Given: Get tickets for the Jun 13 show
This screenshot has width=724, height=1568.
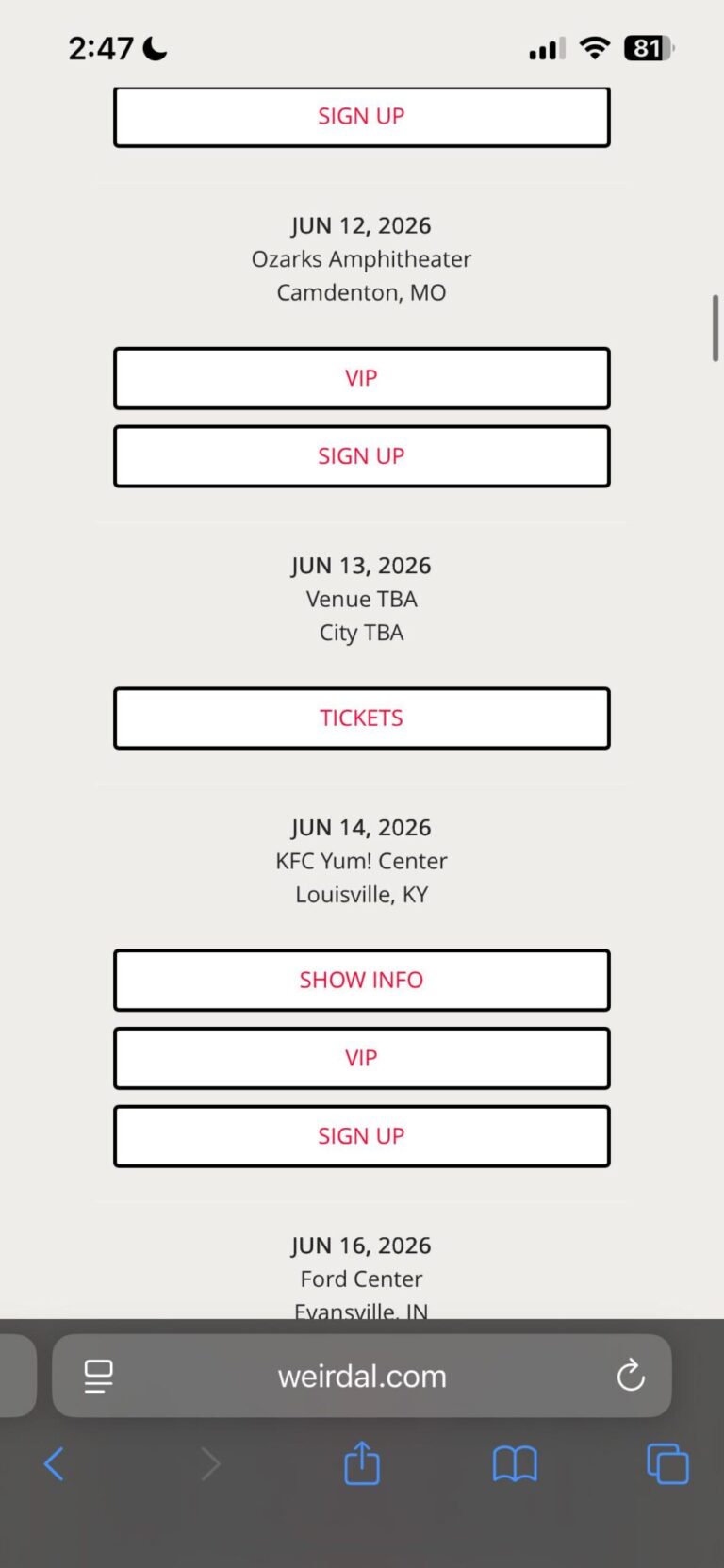Looking at the screenshot, I should 361,718.
